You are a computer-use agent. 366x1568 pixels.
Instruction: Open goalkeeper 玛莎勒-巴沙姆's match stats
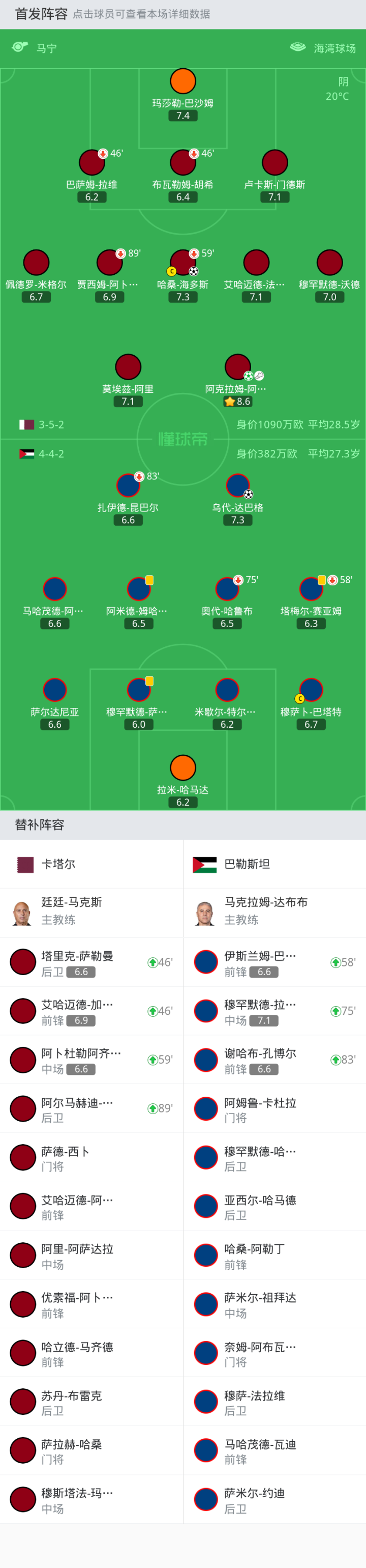(182, 81)
